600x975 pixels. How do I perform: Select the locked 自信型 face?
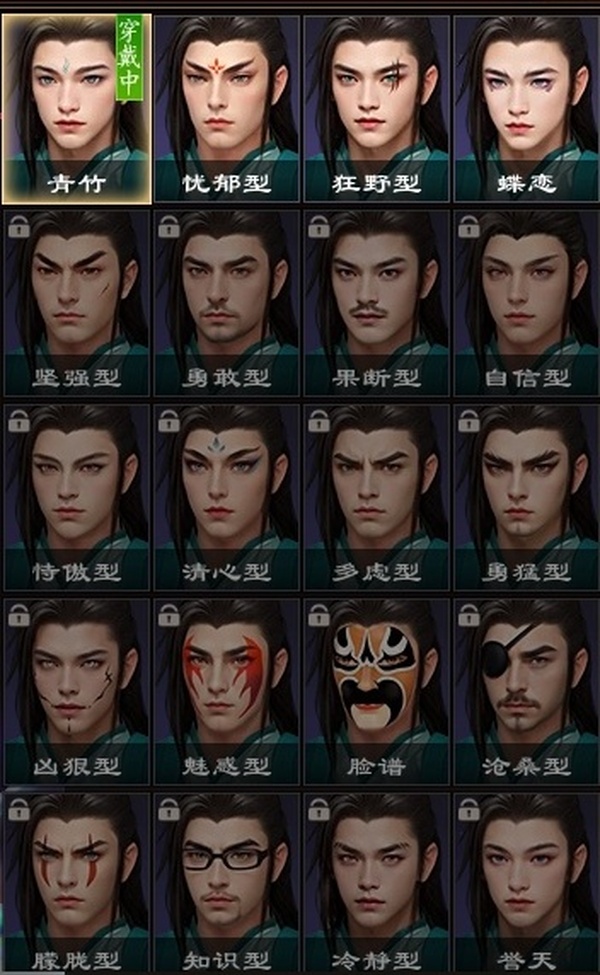526,303
